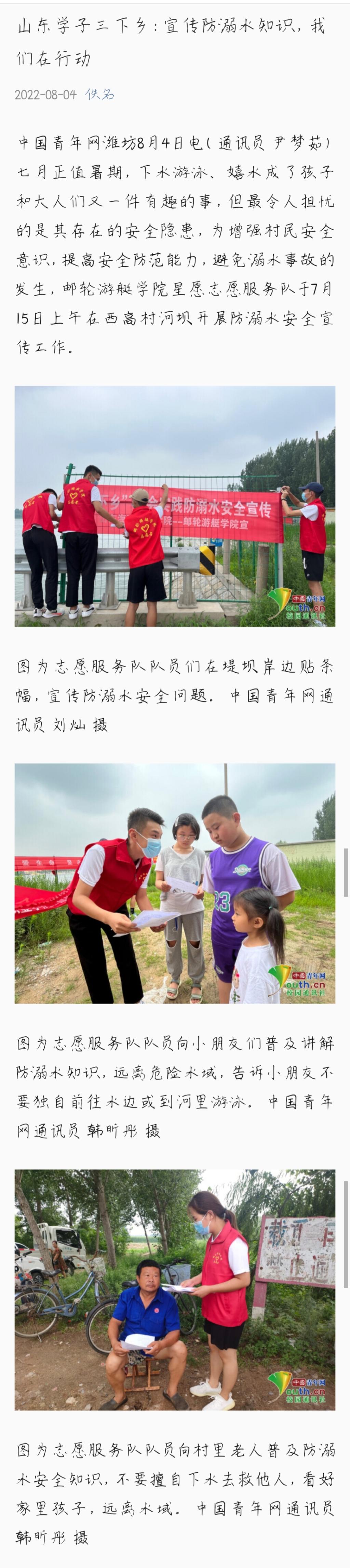This screenshot has height=1568, width=350.
Task: Enlarge the photo of the volunteer with the seated villager
Action: click(x=175, y=1289)
